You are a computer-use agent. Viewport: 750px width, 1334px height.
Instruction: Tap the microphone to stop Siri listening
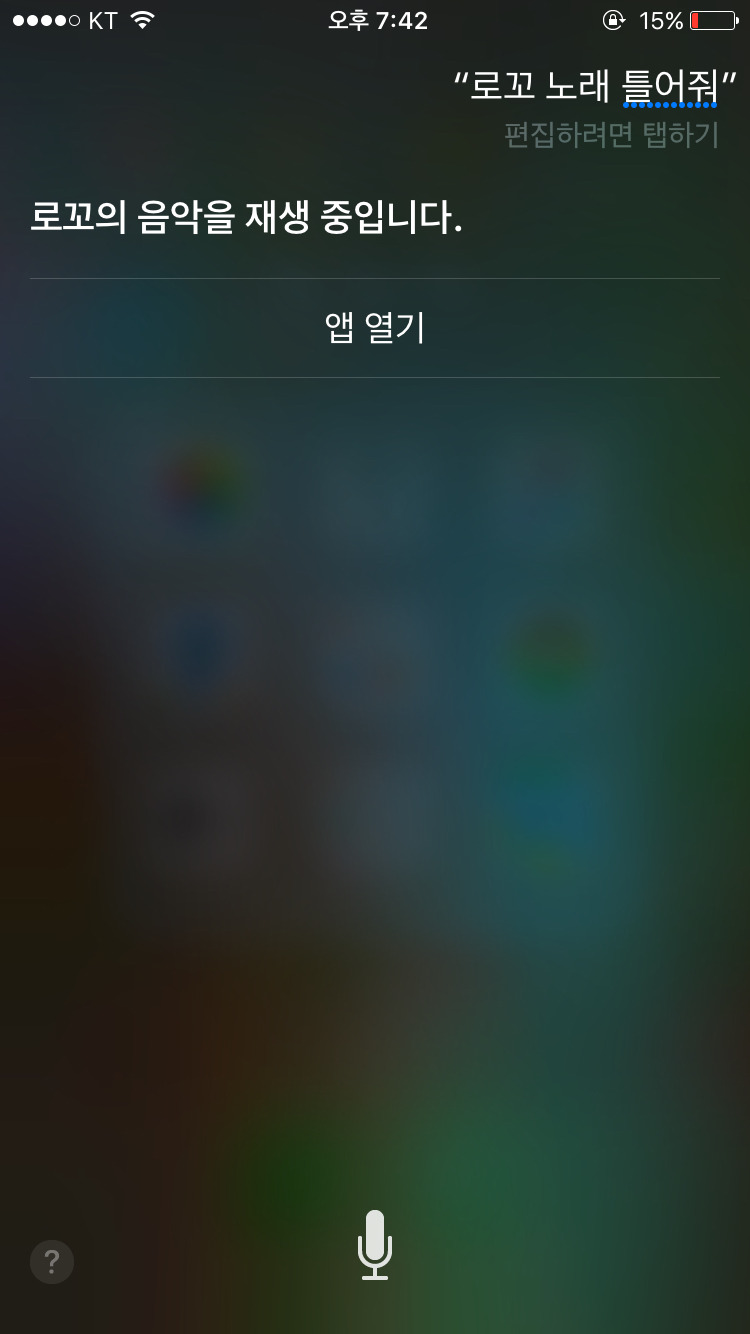375,1245
